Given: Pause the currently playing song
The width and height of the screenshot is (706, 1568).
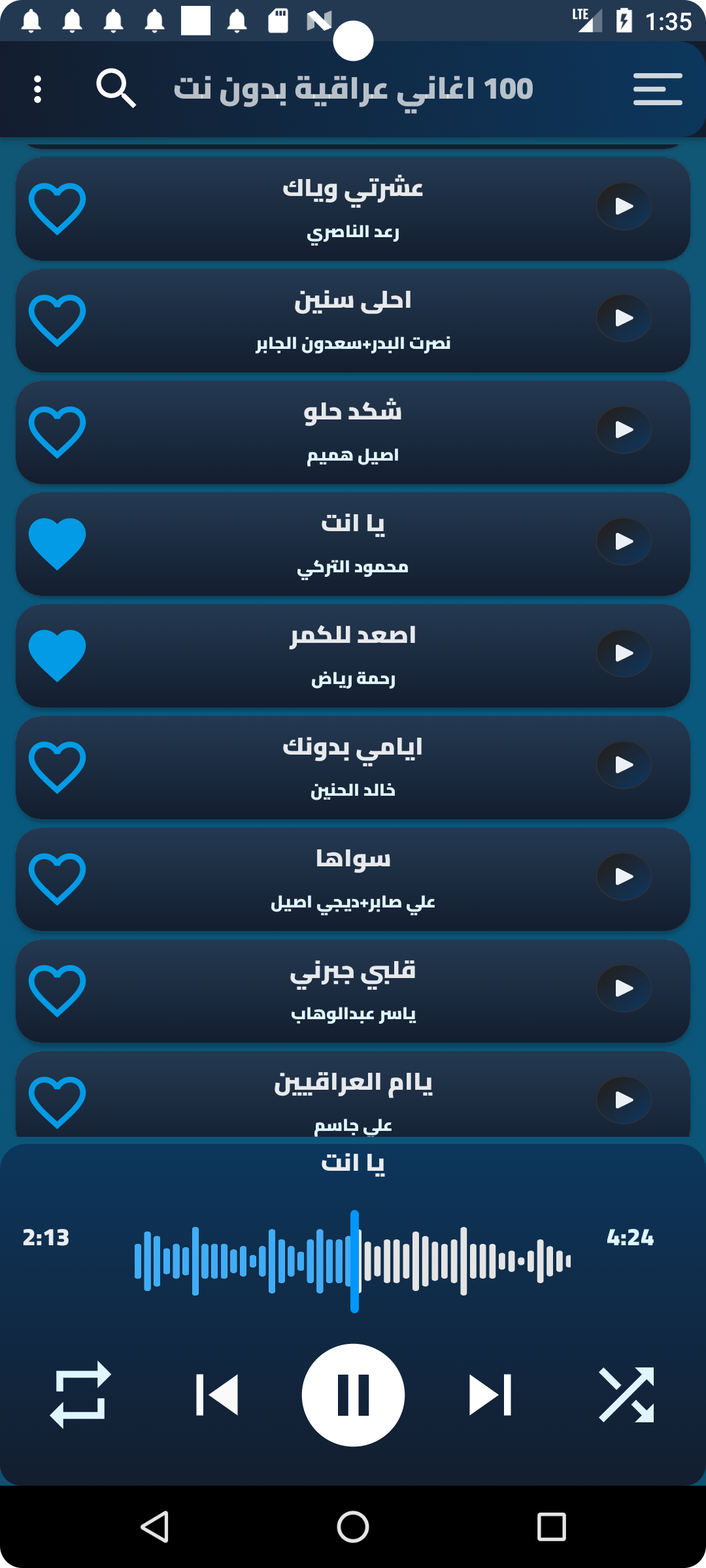Looking at the screenshot, I should [353, 1395].
